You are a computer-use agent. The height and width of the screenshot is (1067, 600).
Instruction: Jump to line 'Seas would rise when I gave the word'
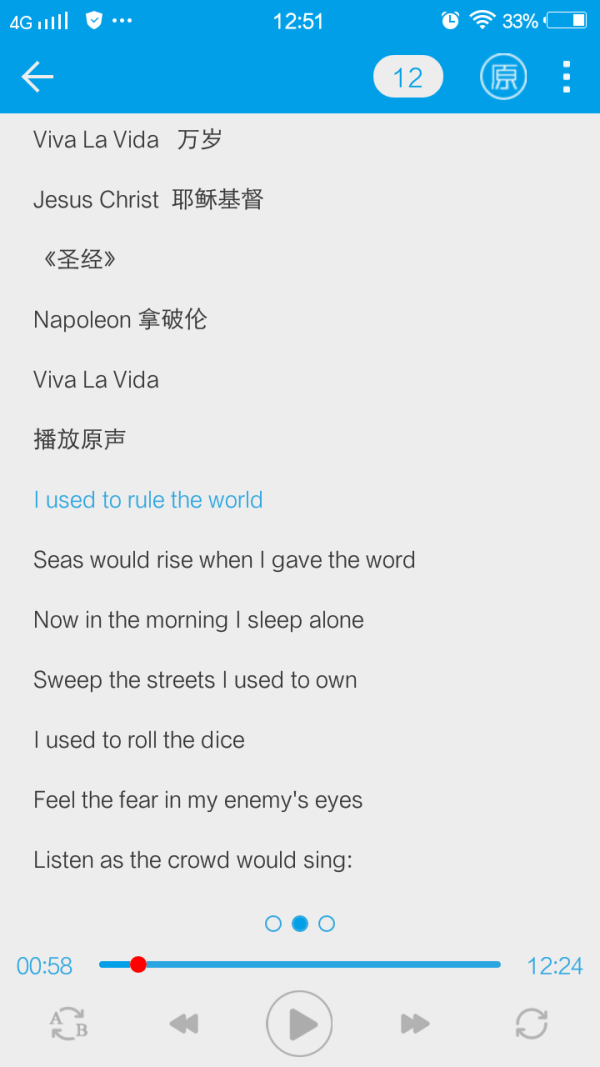(224, 560)
